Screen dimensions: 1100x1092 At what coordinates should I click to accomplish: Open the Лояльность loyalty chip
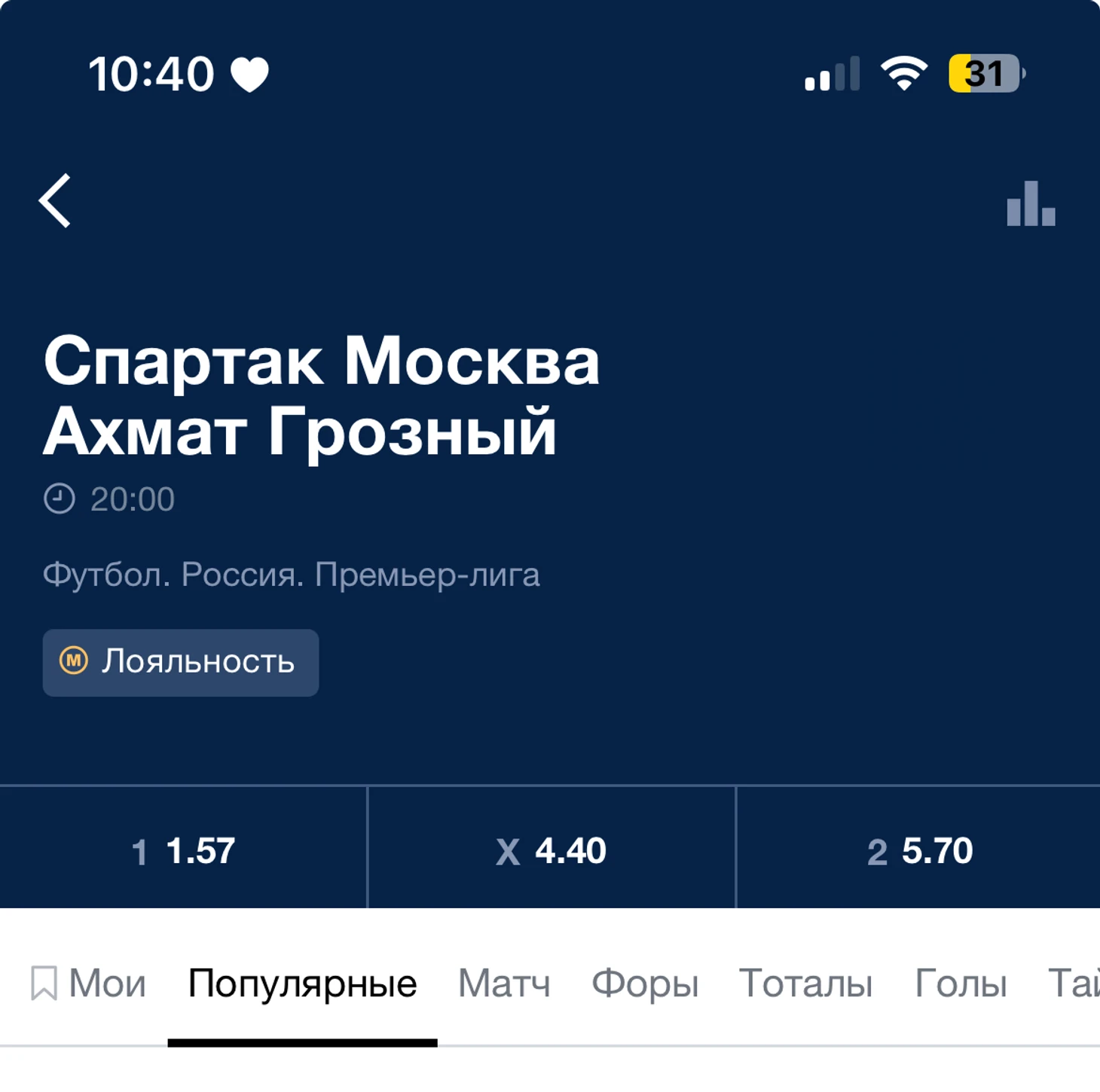(181, 662)
